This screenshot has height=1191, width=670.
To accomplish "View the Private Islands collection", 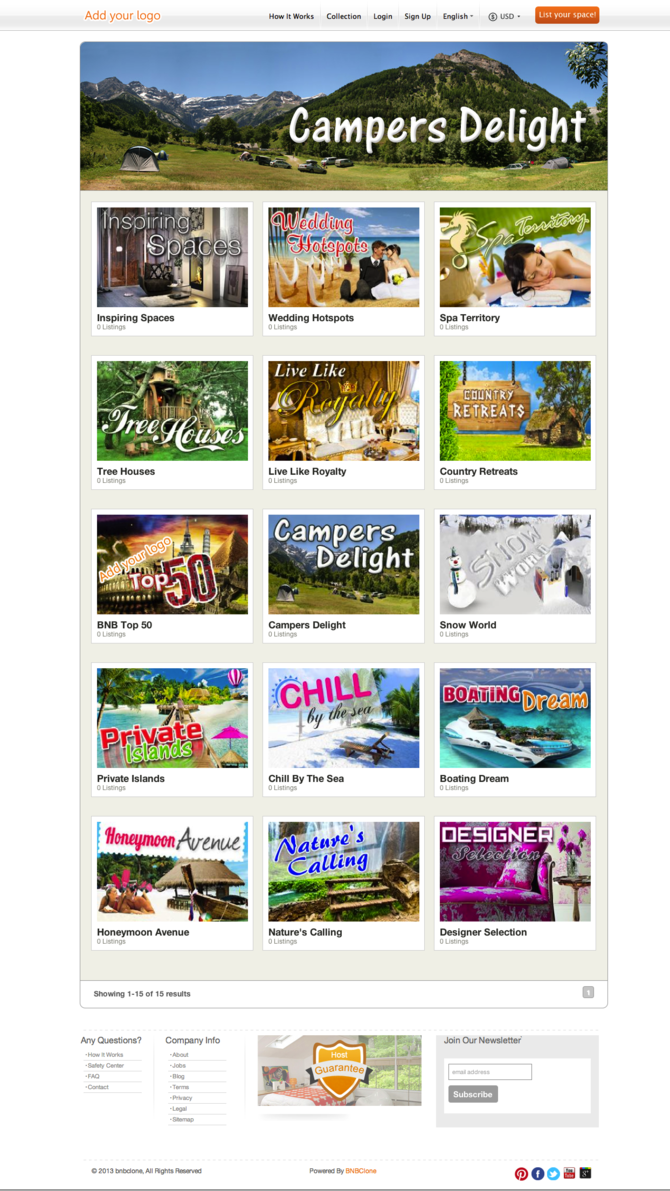I will (x=172, y=718).
